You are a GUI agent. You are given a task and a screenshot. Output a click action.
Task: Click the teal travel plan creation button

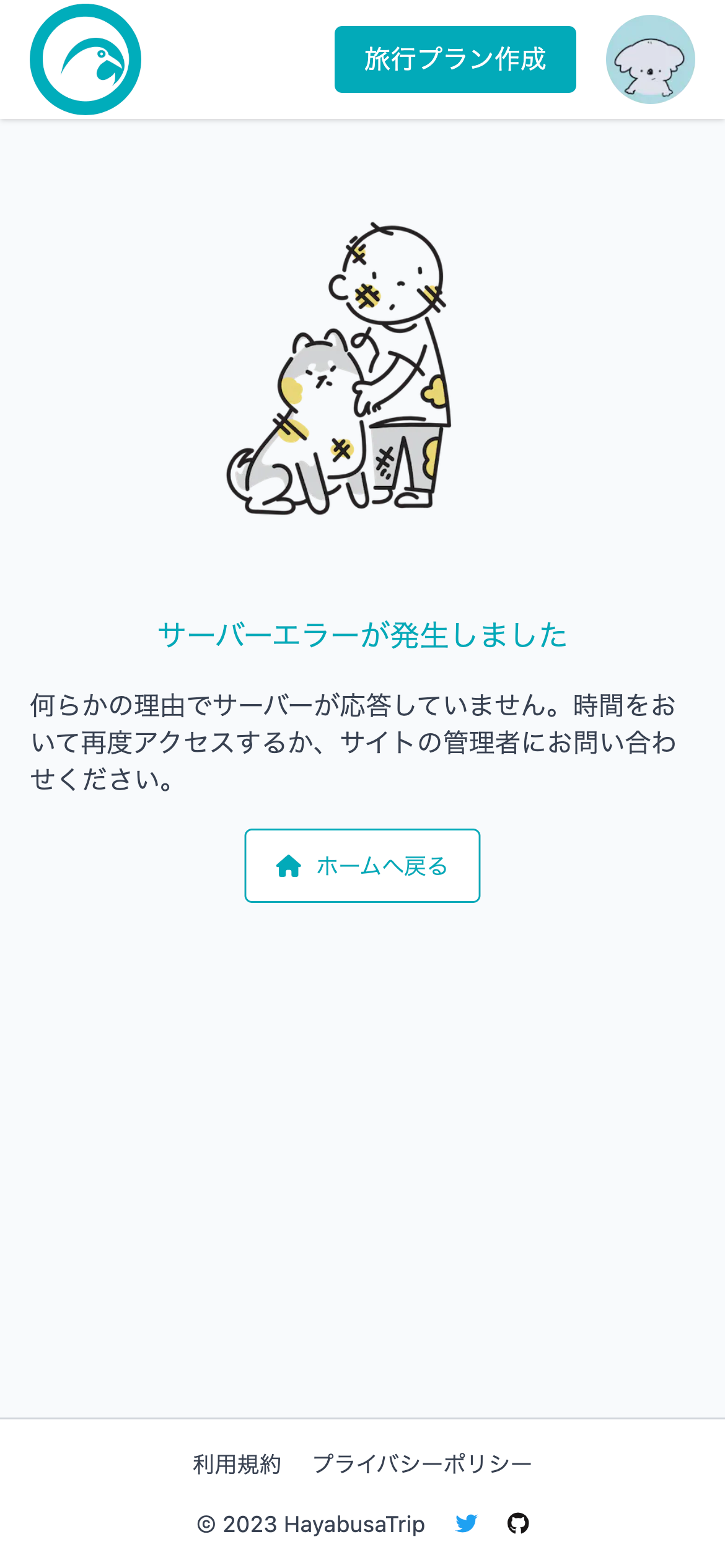pyautogui.click(x=455, y=59)
